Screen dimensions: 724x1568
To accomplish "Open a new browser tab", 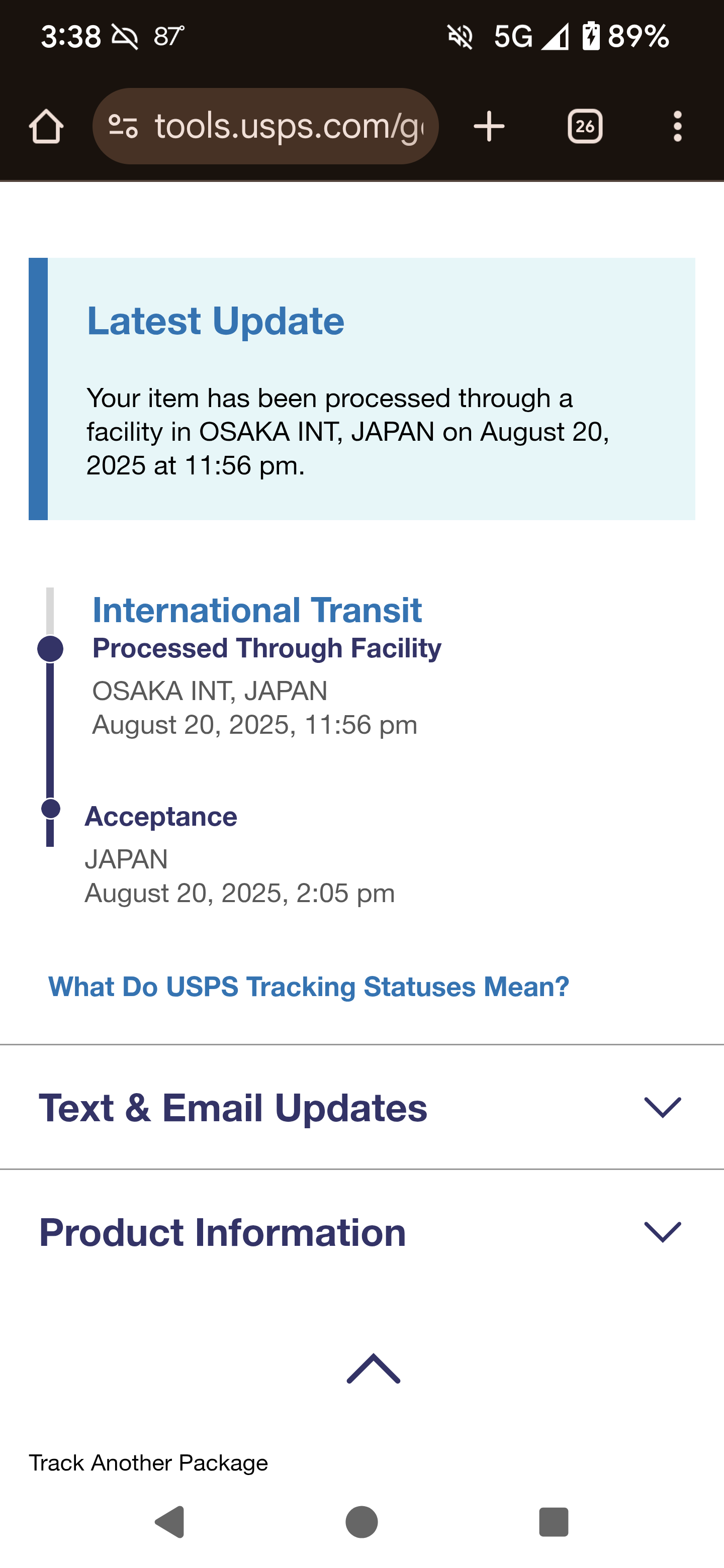I will click(x=489, y=127).
